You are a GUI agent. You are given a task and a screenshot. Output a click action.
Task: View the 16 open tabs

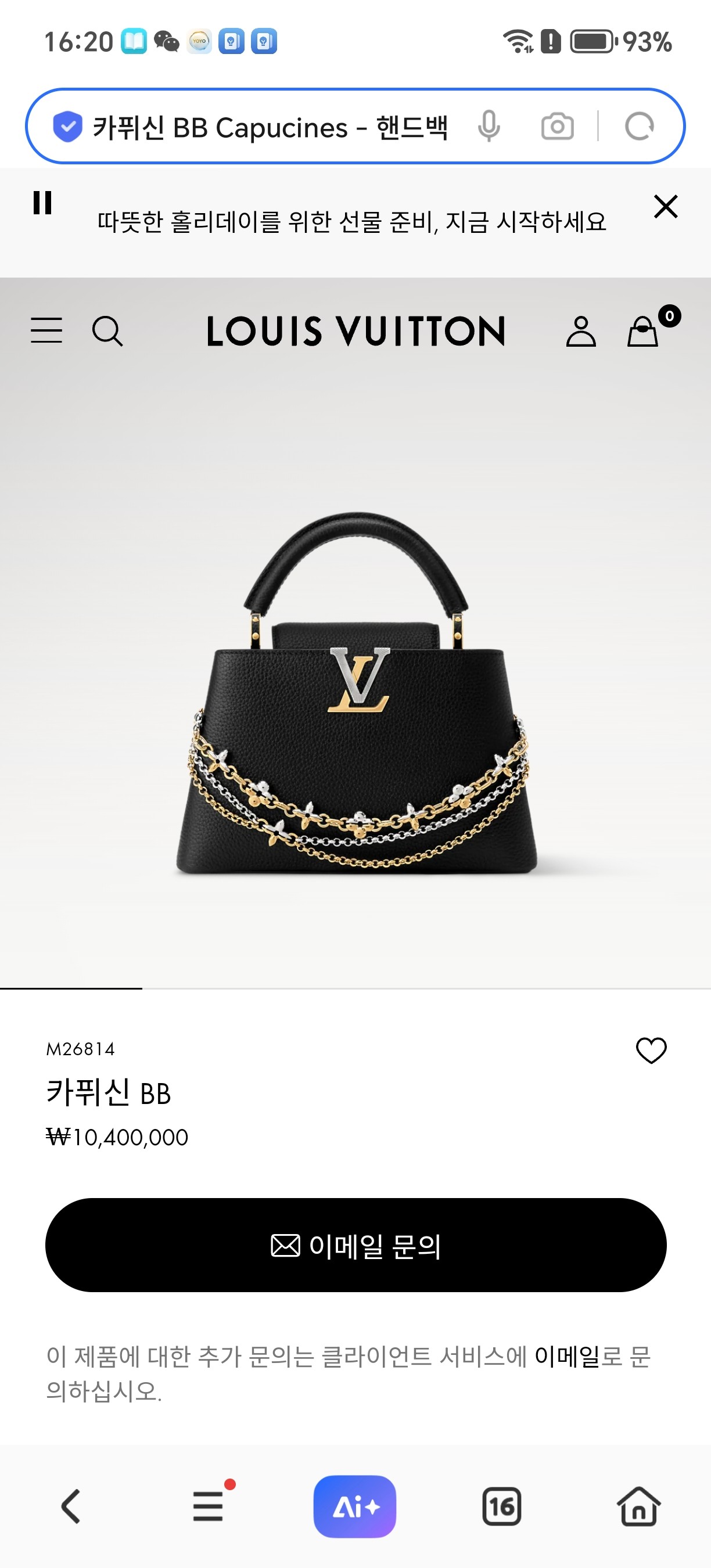[x=502, y=1506]
